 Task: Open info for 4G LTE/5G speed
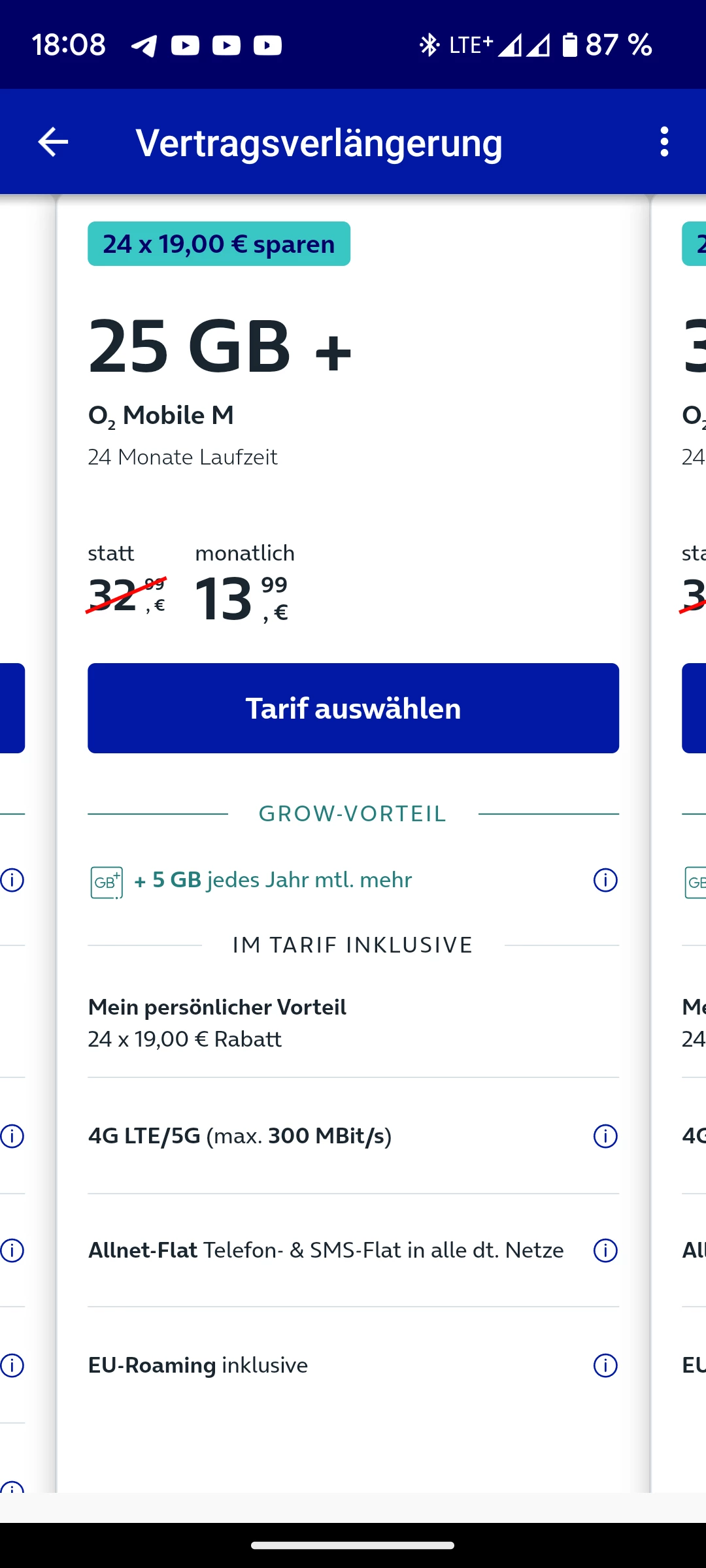(605, 1136)
